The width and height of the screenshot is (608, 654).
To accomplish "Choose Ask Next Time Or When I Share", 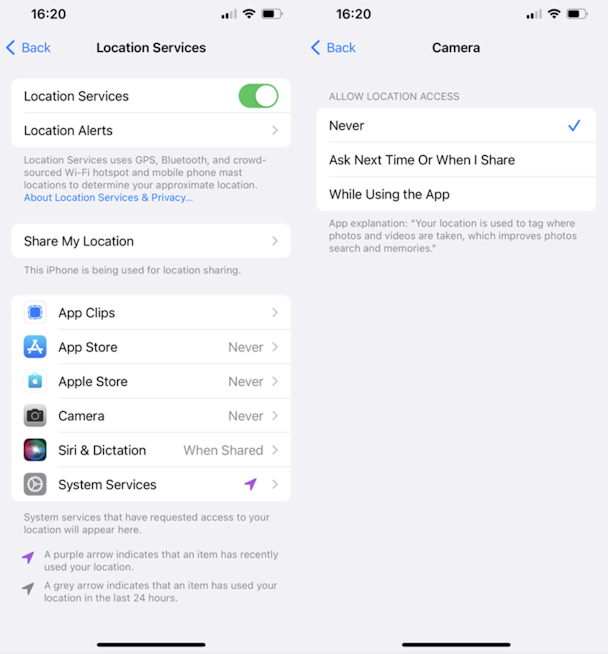I will coord(455,160).
